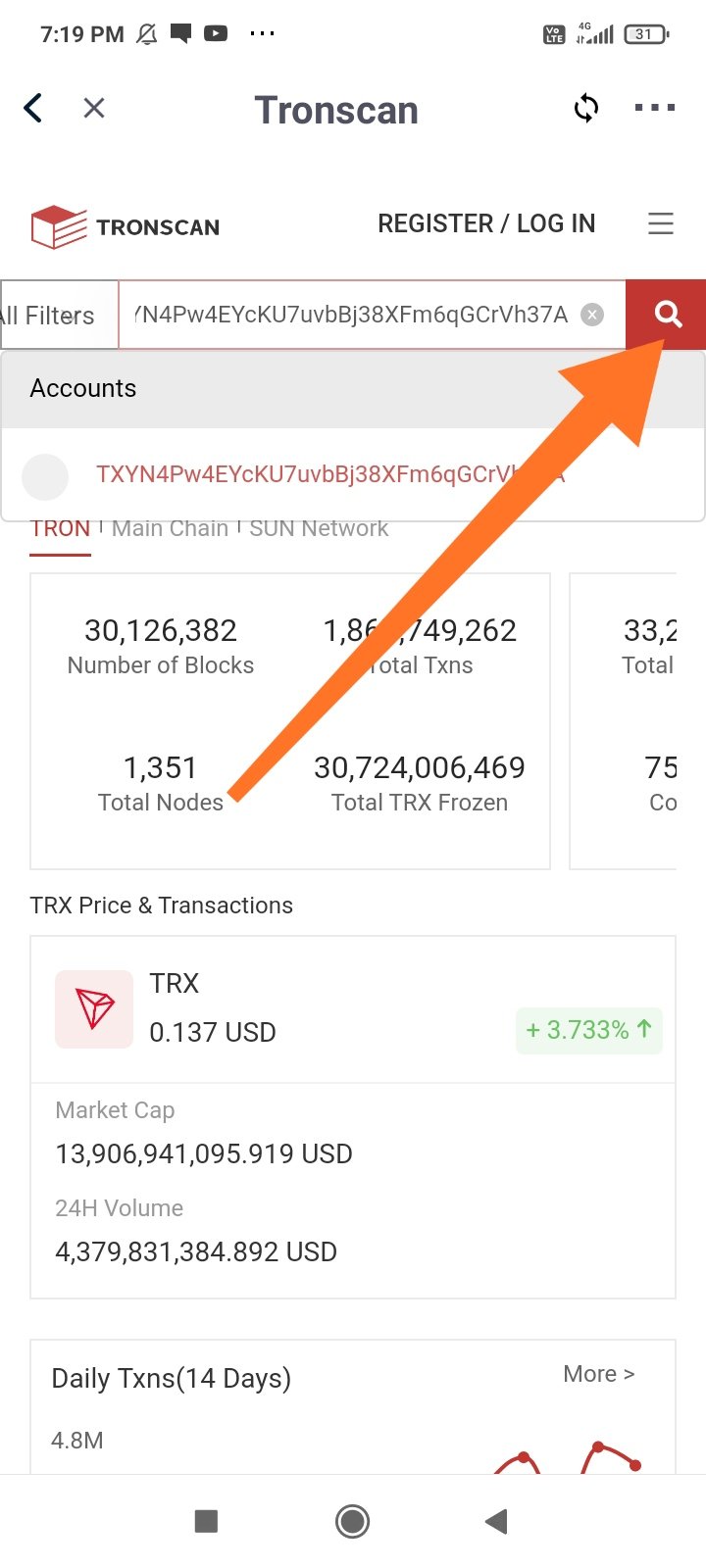Open the All Filters dropdown
The width and height of the screenshot is (706, 1568).
[x=59, y=315]
